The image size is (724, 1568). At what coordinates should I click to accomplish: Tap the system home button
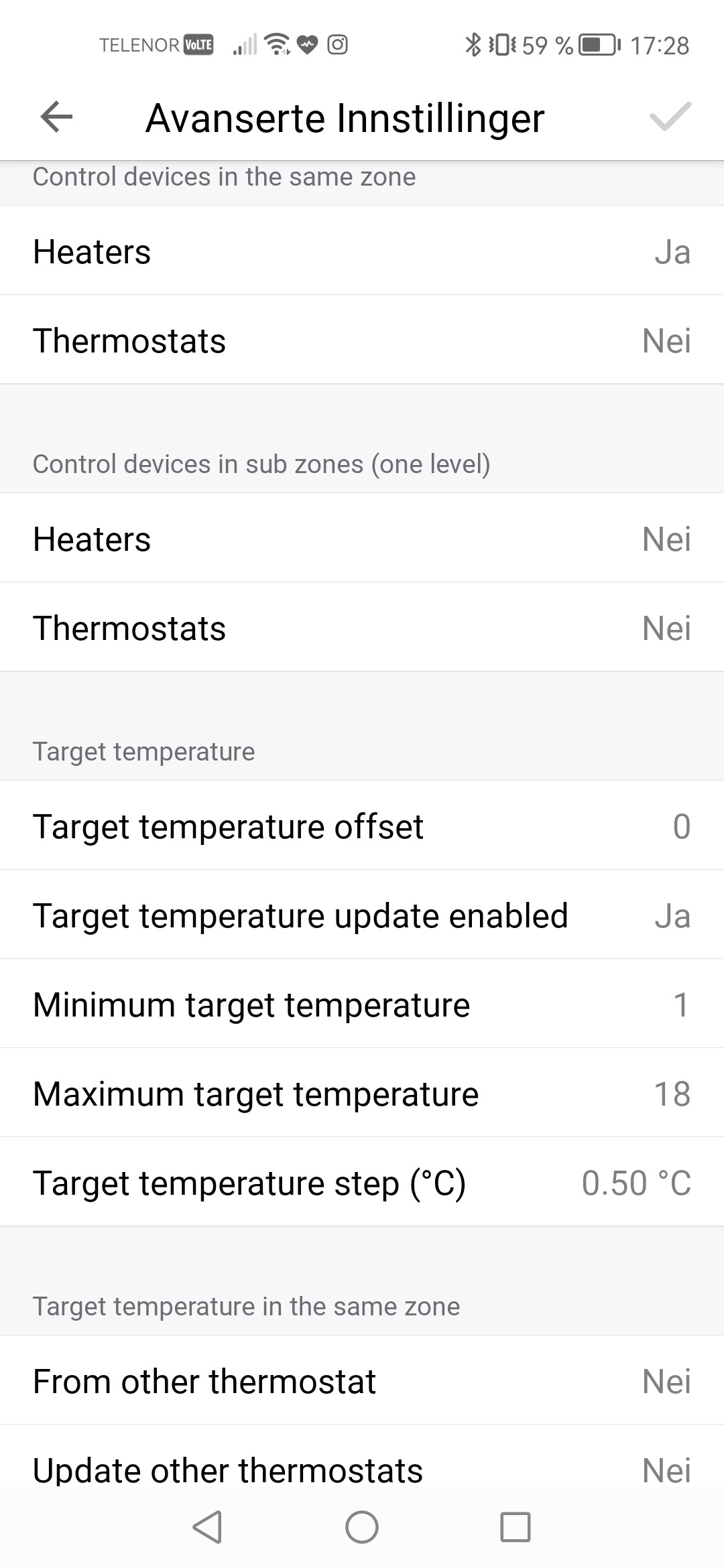(362, 1527)
